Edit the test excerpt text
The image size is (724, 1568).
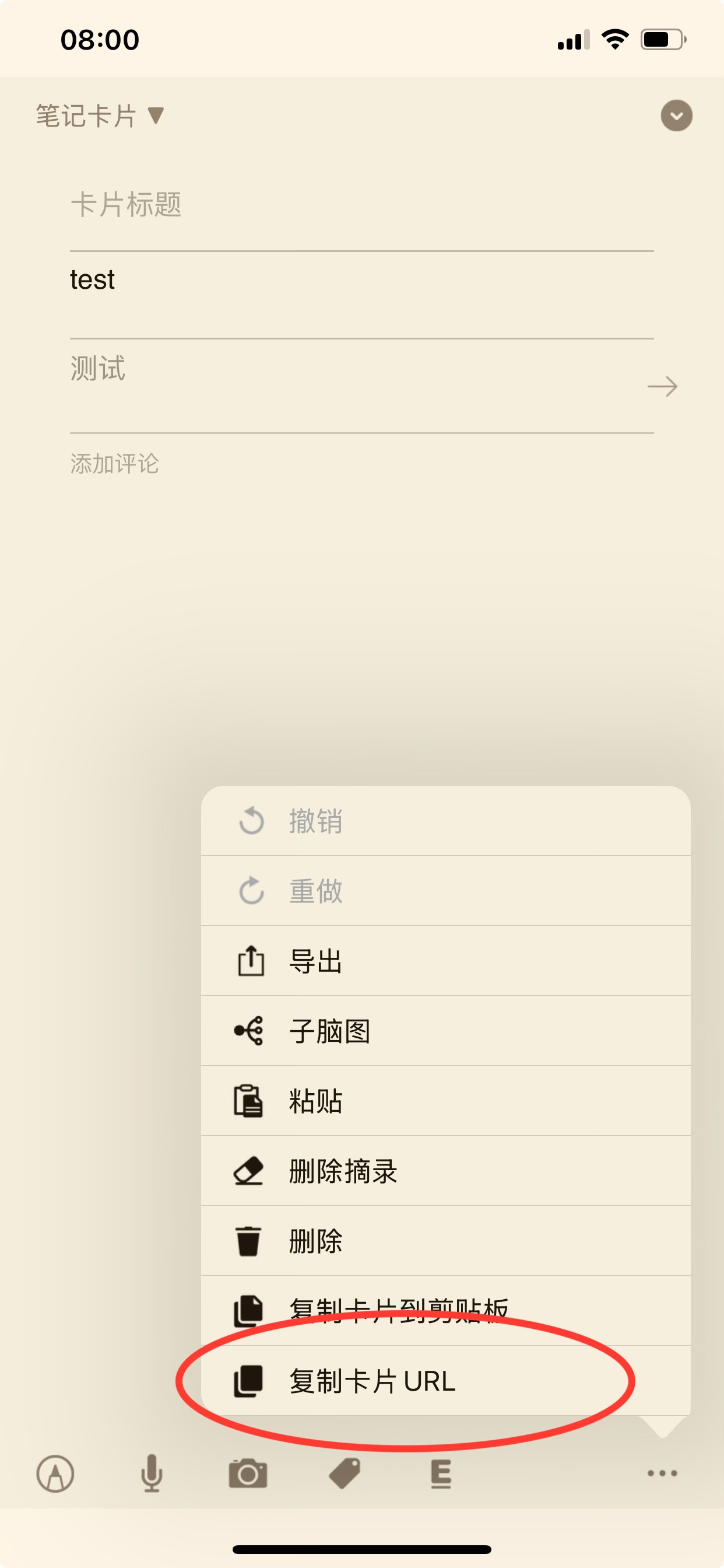click(361, 295)
